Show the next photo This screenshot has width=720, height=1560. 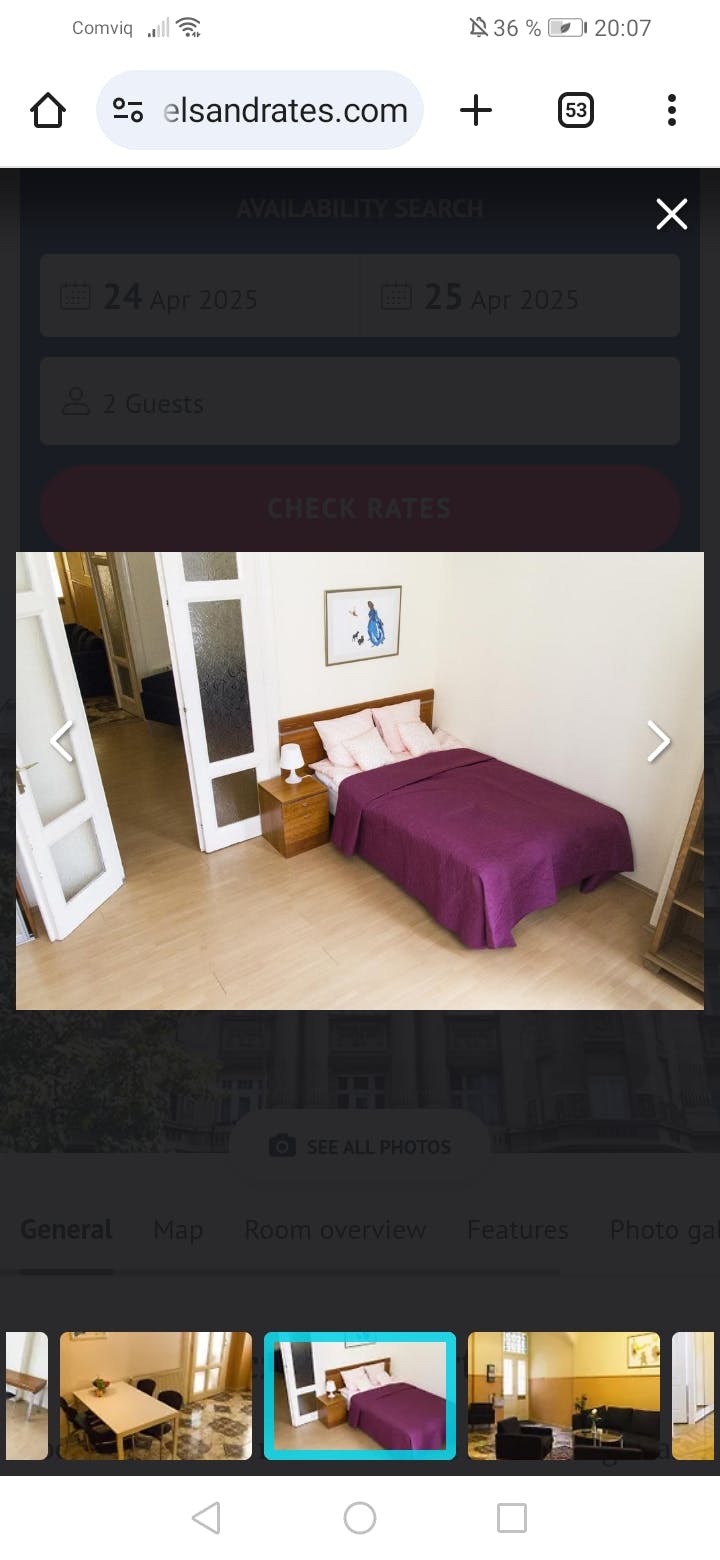tap(657, 741)
